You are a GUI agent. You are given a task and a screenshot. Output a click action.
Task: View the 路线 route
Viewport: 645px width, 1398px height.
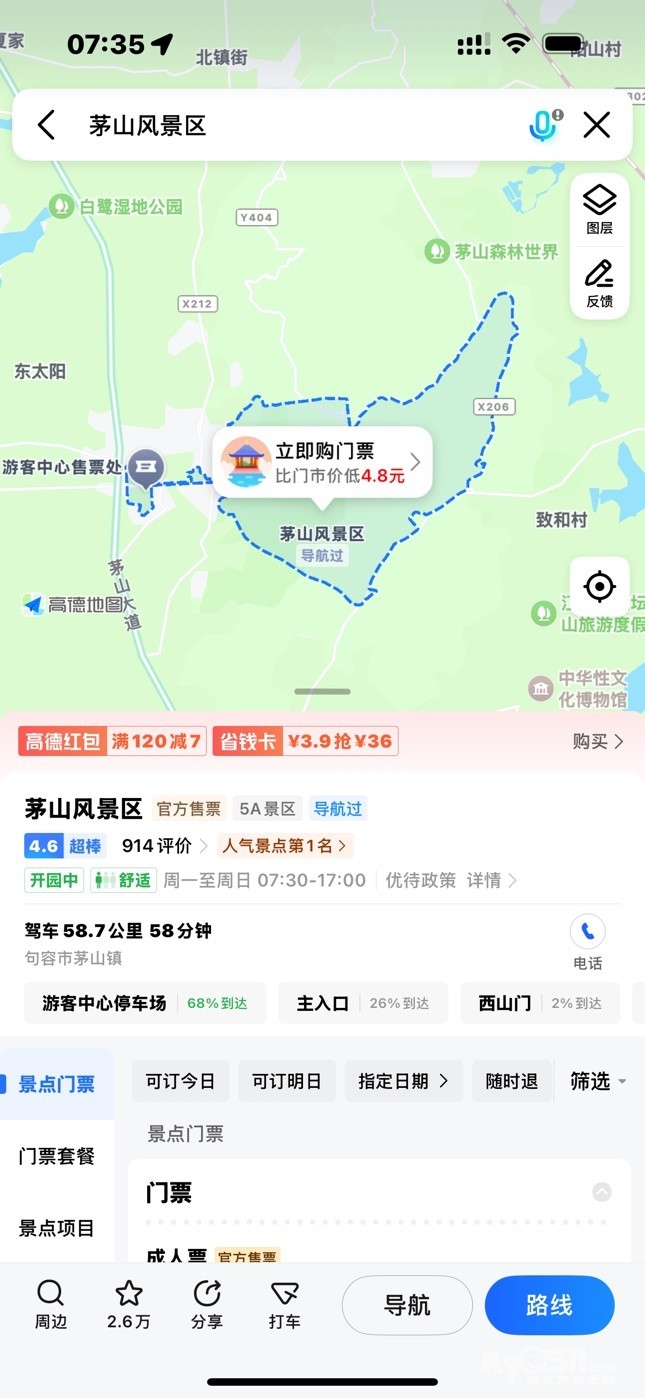549,1305
